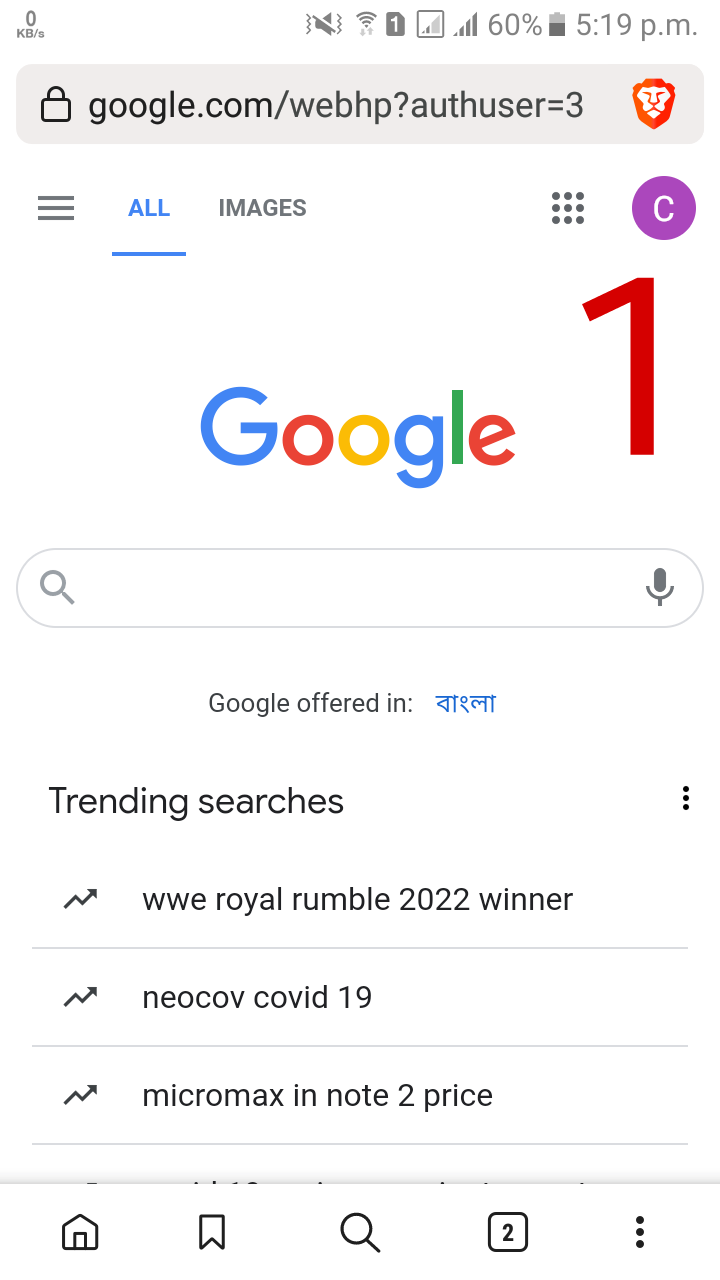This screenshot has height=1280, width=720.
Task: Search micromax in note 2 price
Action: 317,1095
